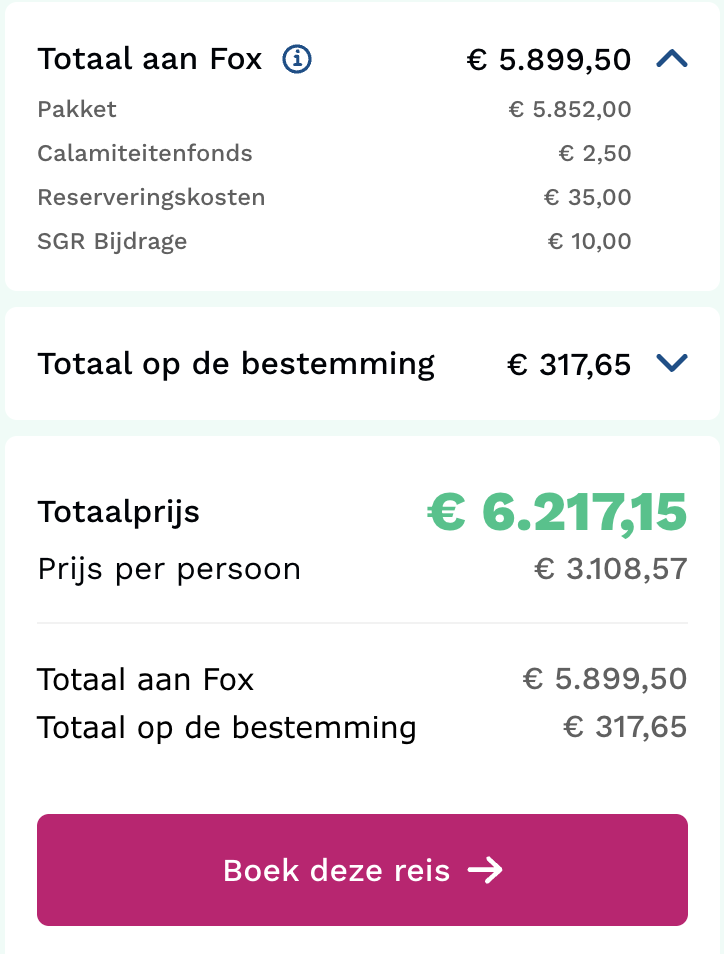Click the Prijs per persoon row
This screenshot has height=954, width=724.
click(169, 568)
